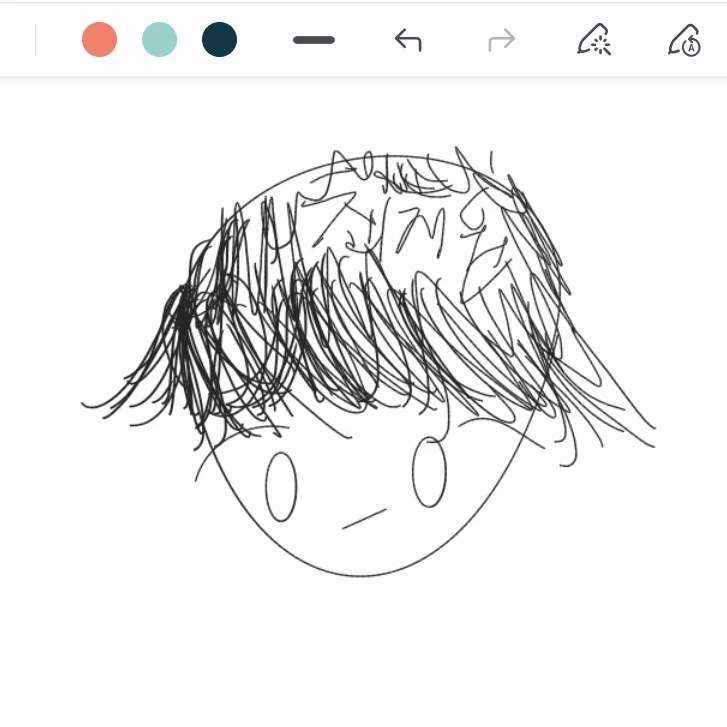Open the stroke thickness selector
The image size is (727, 727).
[314, 40]
